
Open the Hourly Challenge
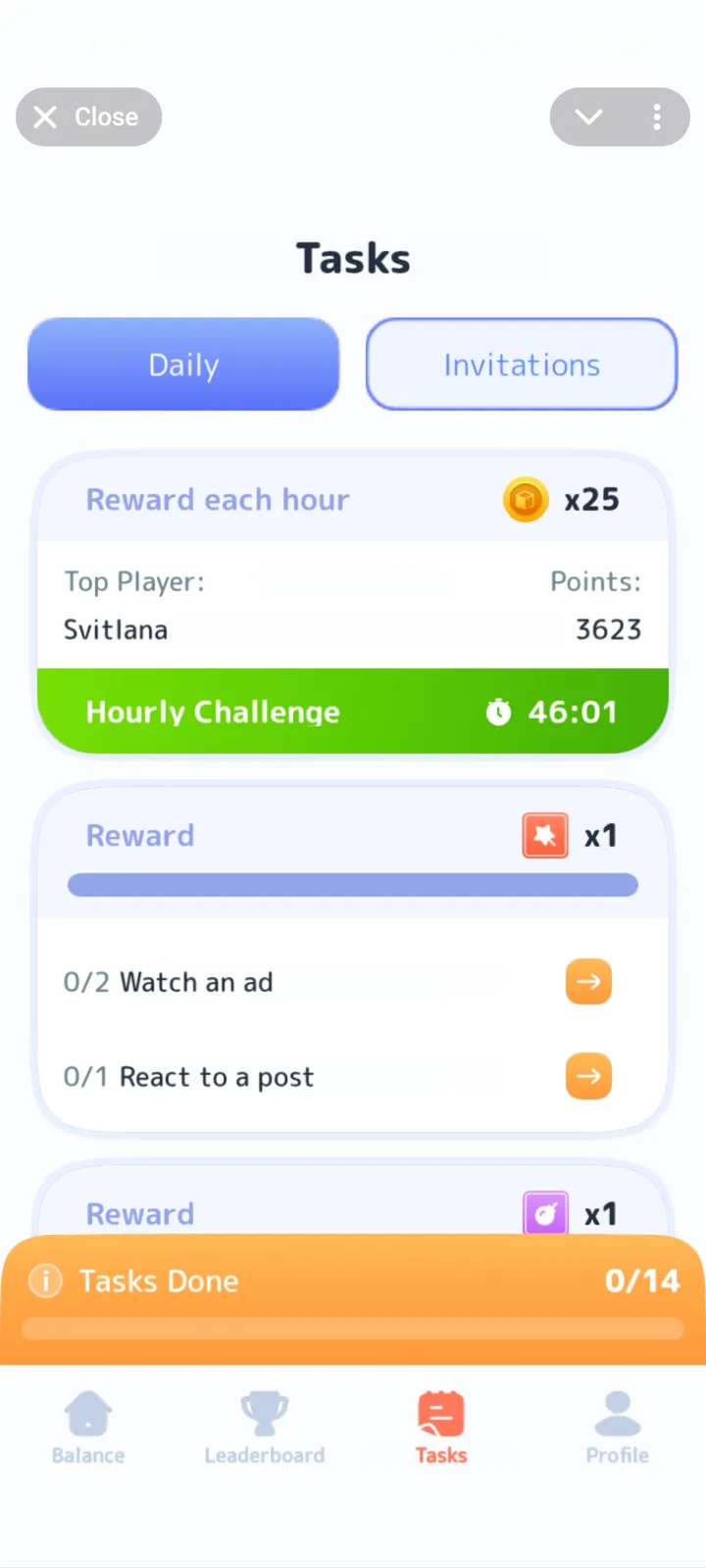tap(353, 711)
